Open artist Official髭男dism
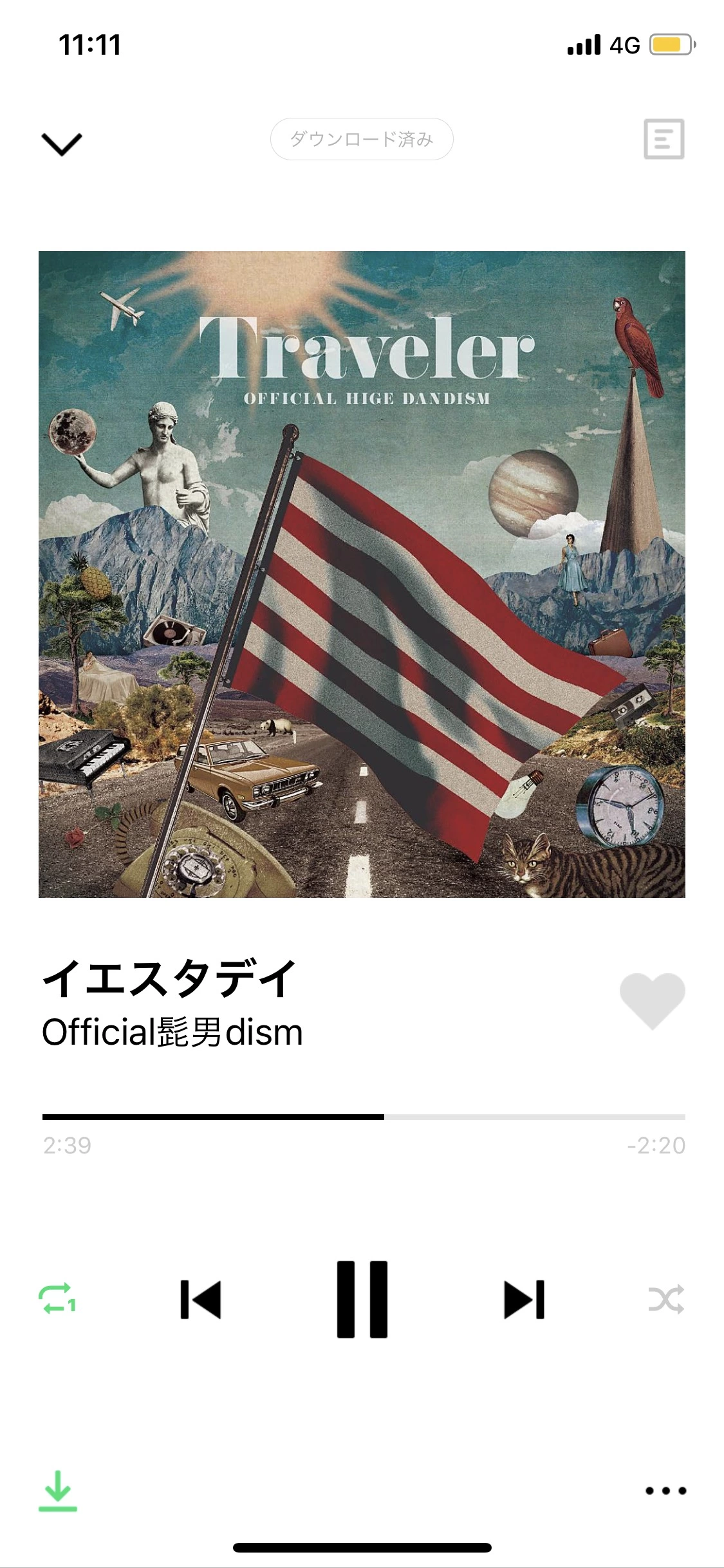 click(x=172, y=1032)
